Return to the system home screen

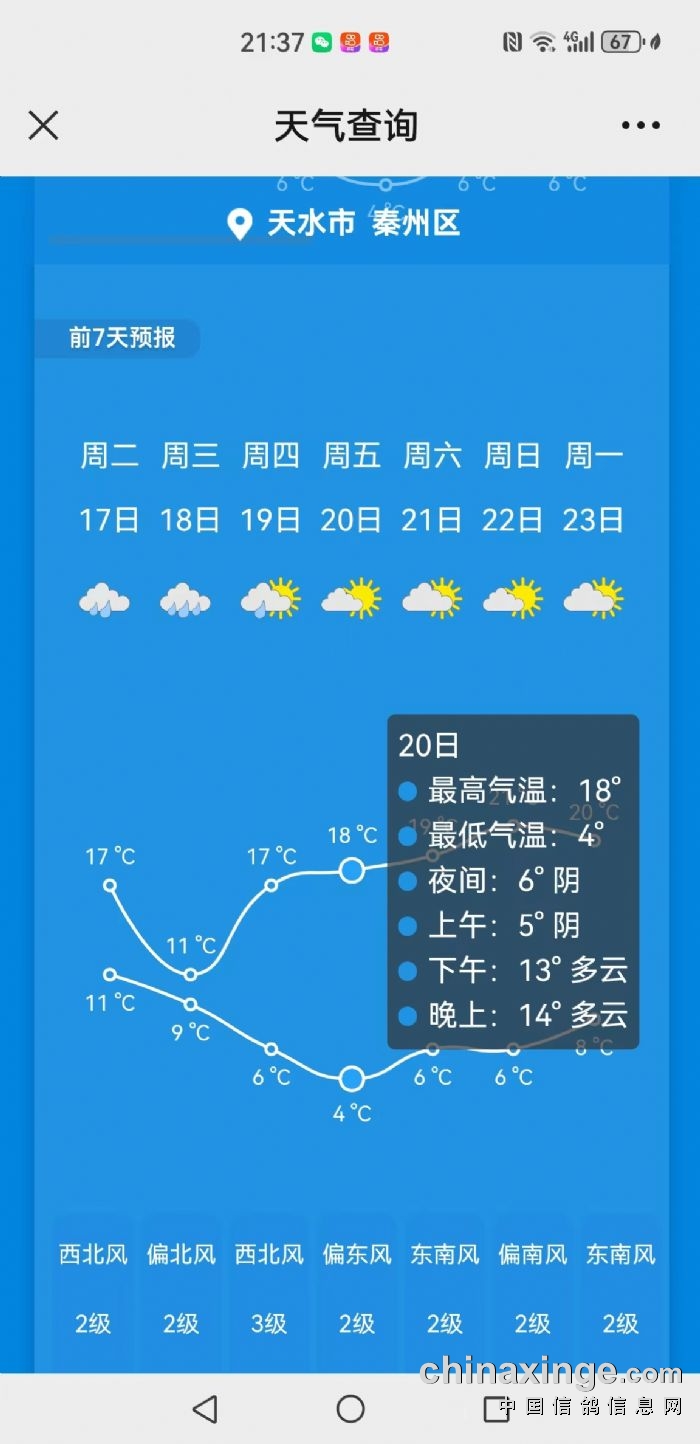[x=350, y=1409]
